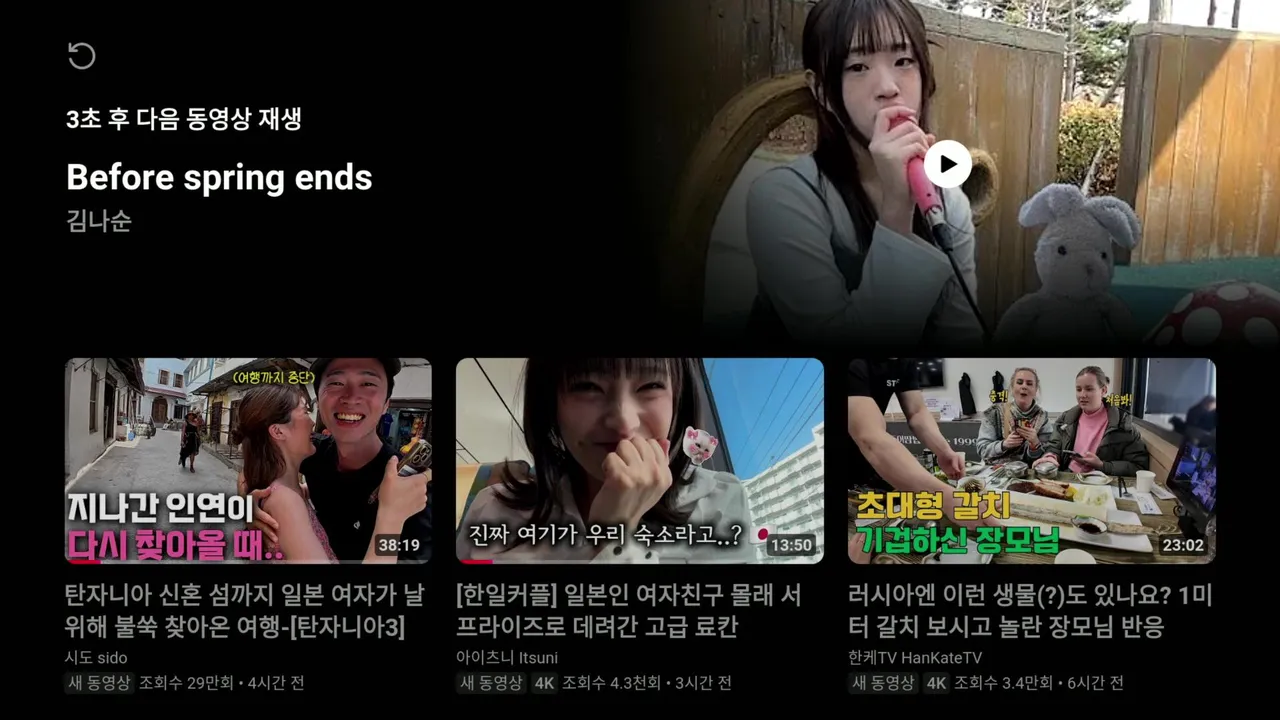Open the Itsuni Korean-Japanese couple ryokan video
Image resolution: width=1280 pixels, height=720 pixels.
click(640, 461)
